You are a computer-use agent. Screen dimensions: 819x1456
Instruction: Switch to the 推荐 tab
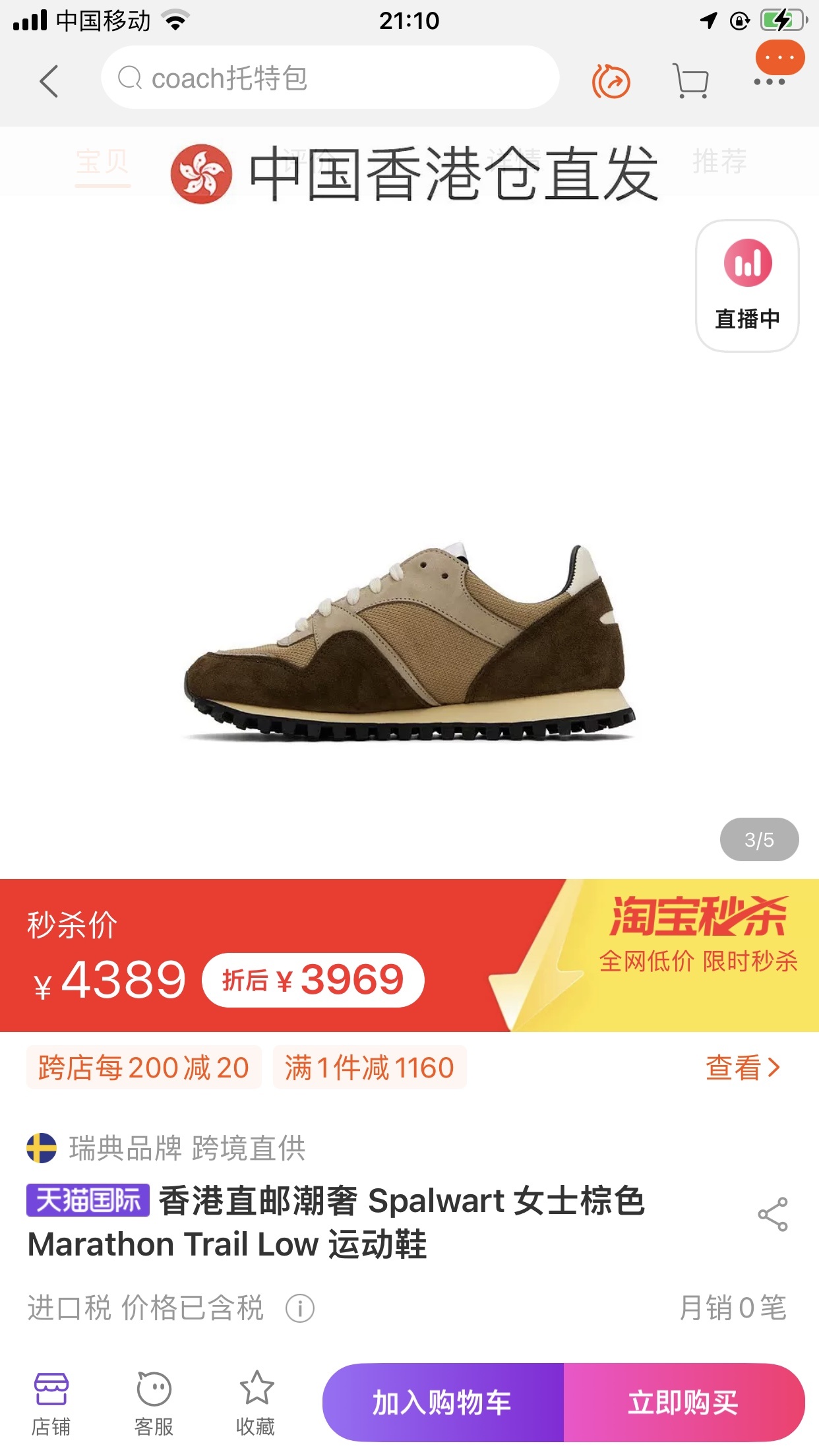pyautogui.click(x=719, y=162)
